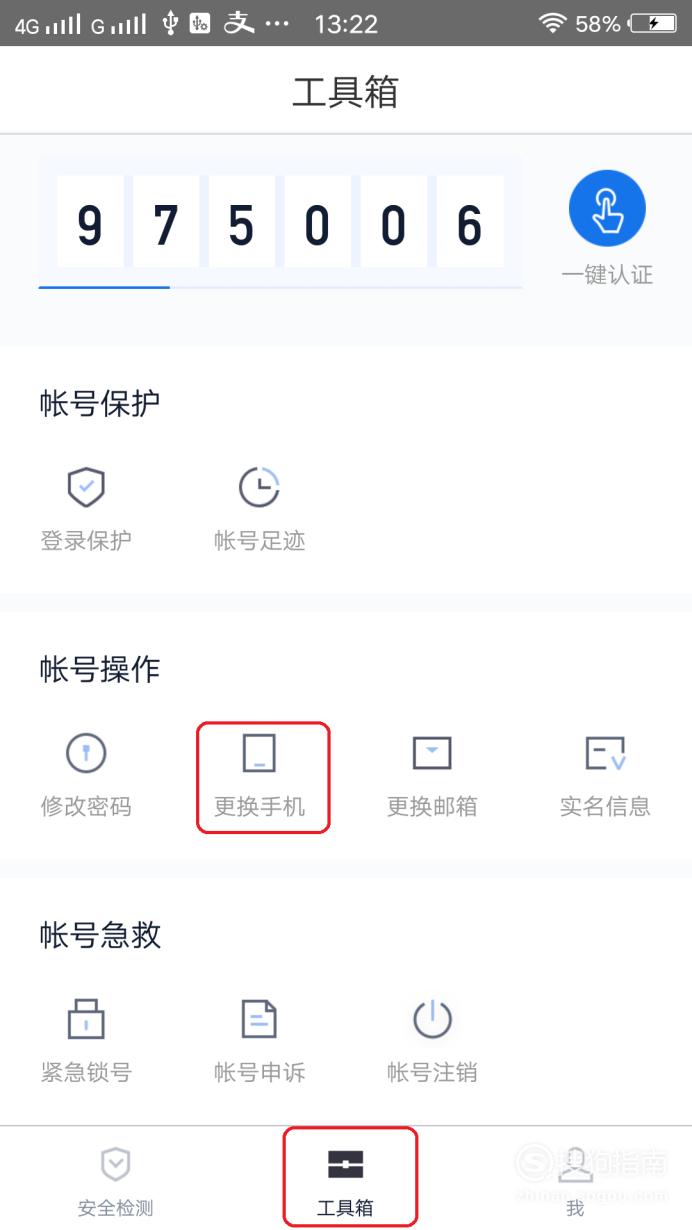Open 帐号注销 account cancellation
Image resolution: width=692 pixels, height=1230 pixels.
pyautogui.click(x=432, y=1042)
